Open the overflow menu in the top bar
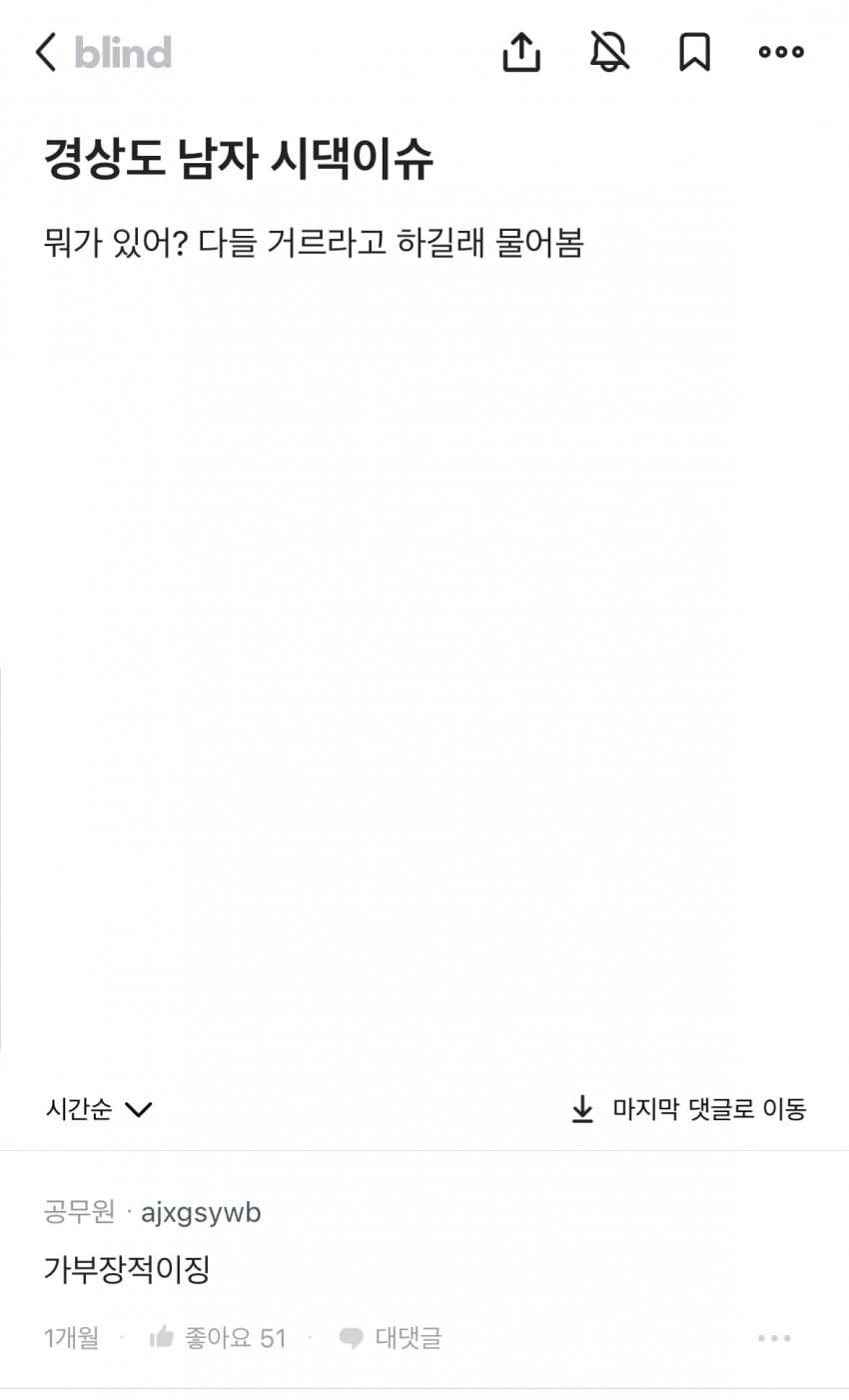This screenshot has height=1400, width=849. pos(780,52)
